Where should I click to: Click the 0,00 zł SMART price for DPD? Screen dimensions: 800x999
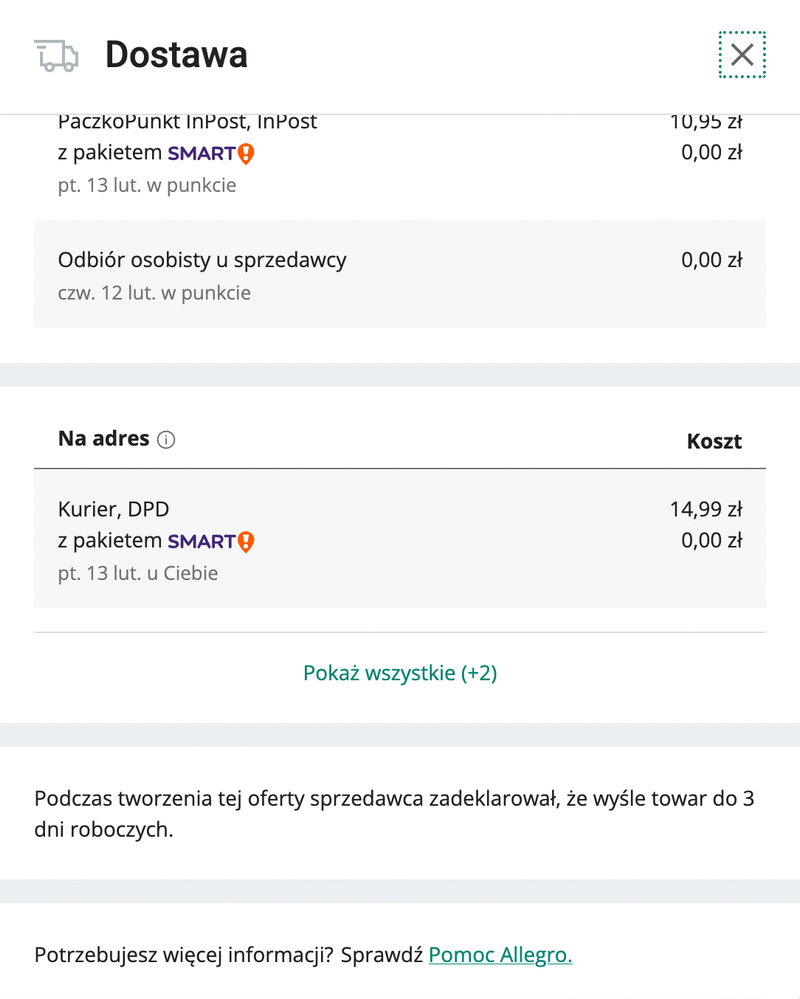(710, 540)
